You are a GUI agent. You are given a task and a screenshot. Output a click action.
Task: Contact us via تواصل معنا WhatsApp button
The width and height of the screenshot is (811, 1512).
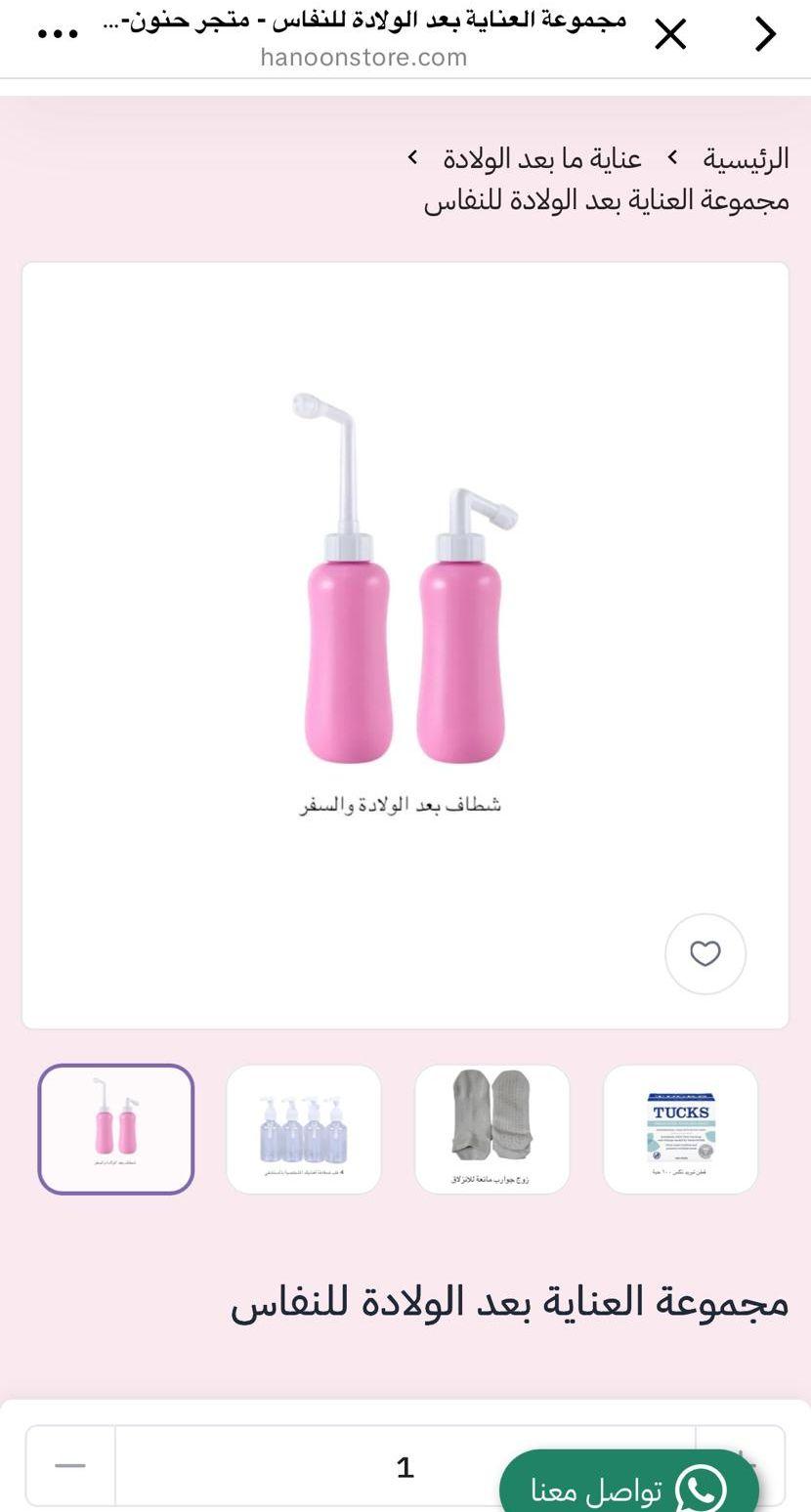tap(629, 1487)
